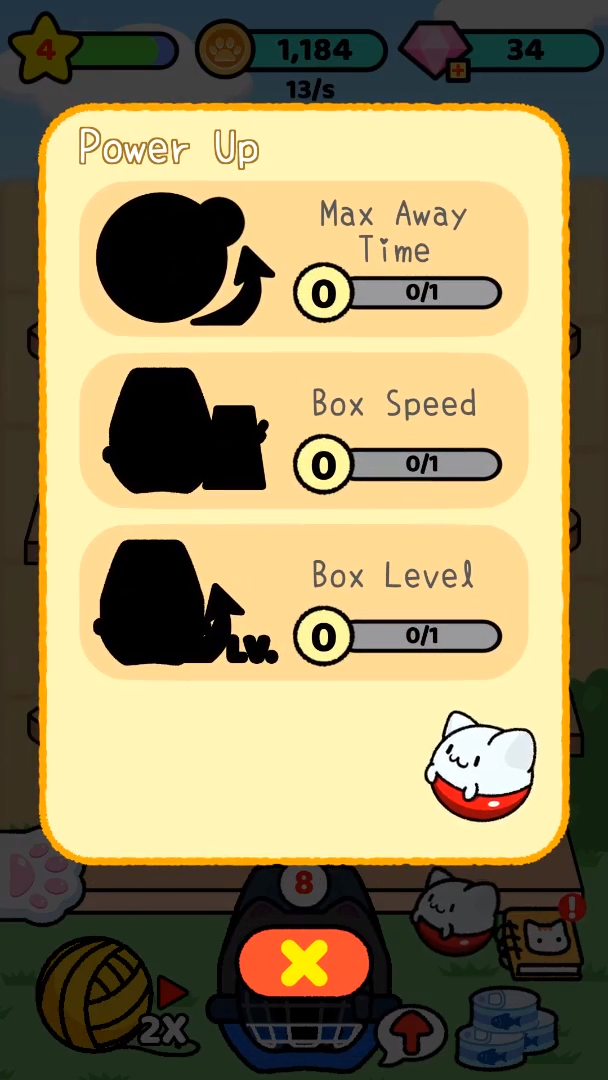Add more gems with plus icon
The image size is (608, 1080).
click(x=457, y=70)
